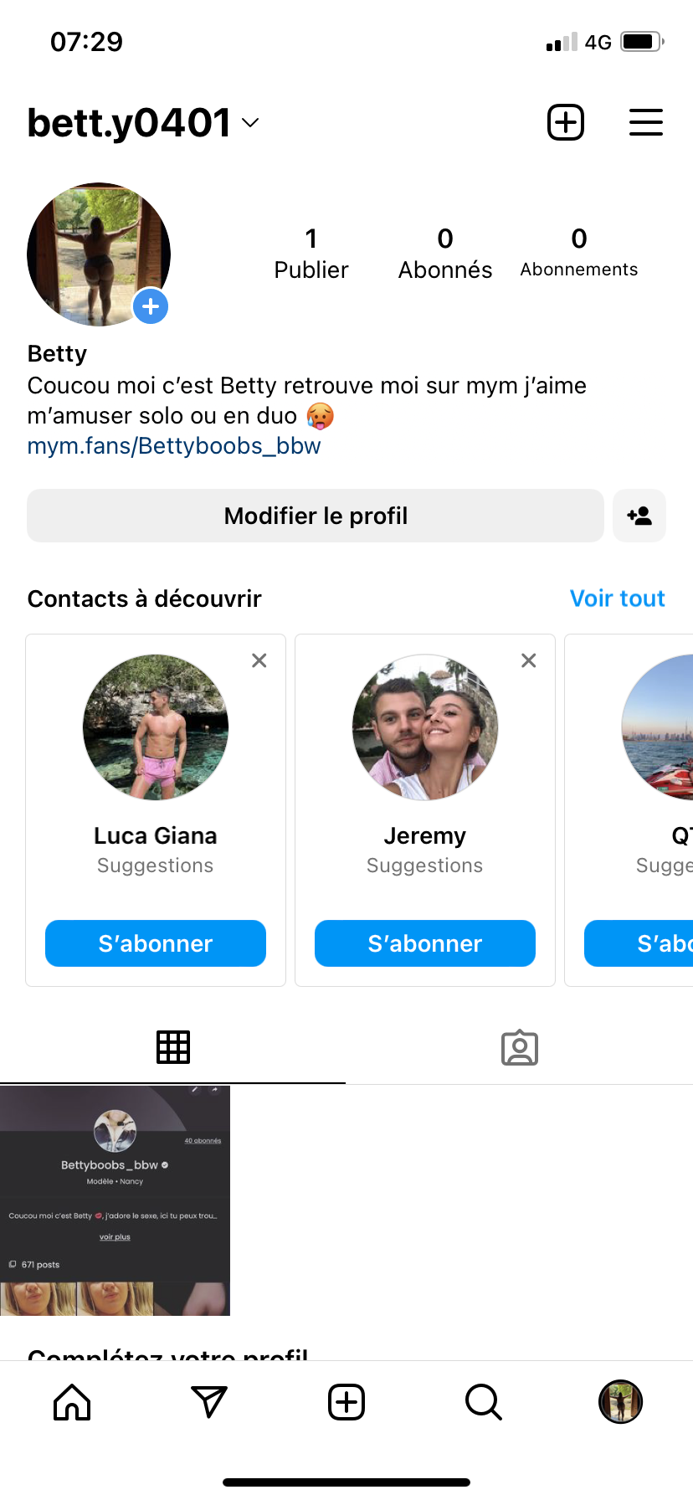Open the Bettyboobs_bbw post thumbnail
The height and width of the screenshot is (1500, 693).
coord(115,1200)
